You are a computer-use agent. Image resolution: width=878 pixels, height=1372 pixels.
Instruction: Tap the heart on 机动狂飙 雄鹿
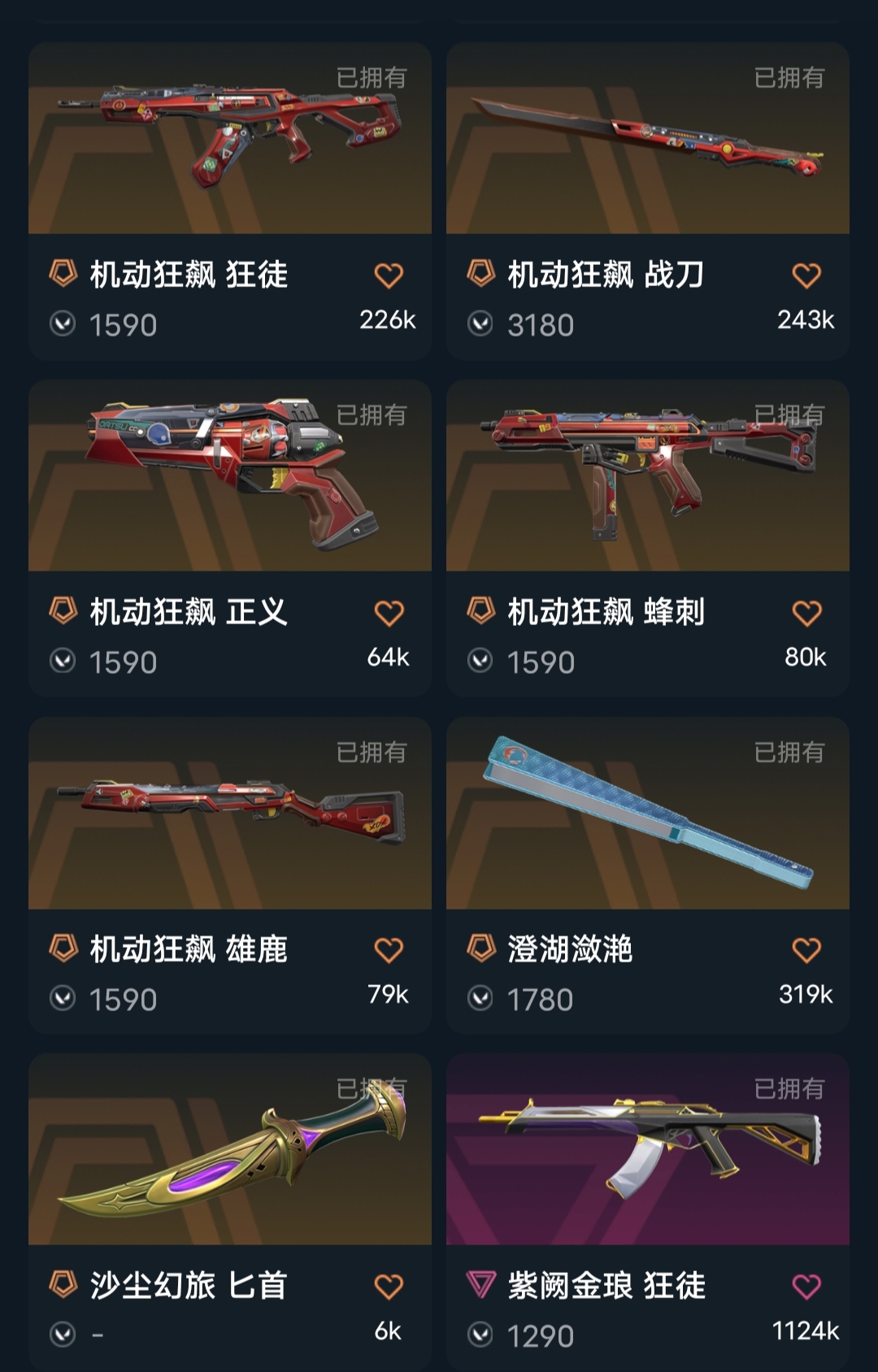pyautogui.click(x=389, y=950)
